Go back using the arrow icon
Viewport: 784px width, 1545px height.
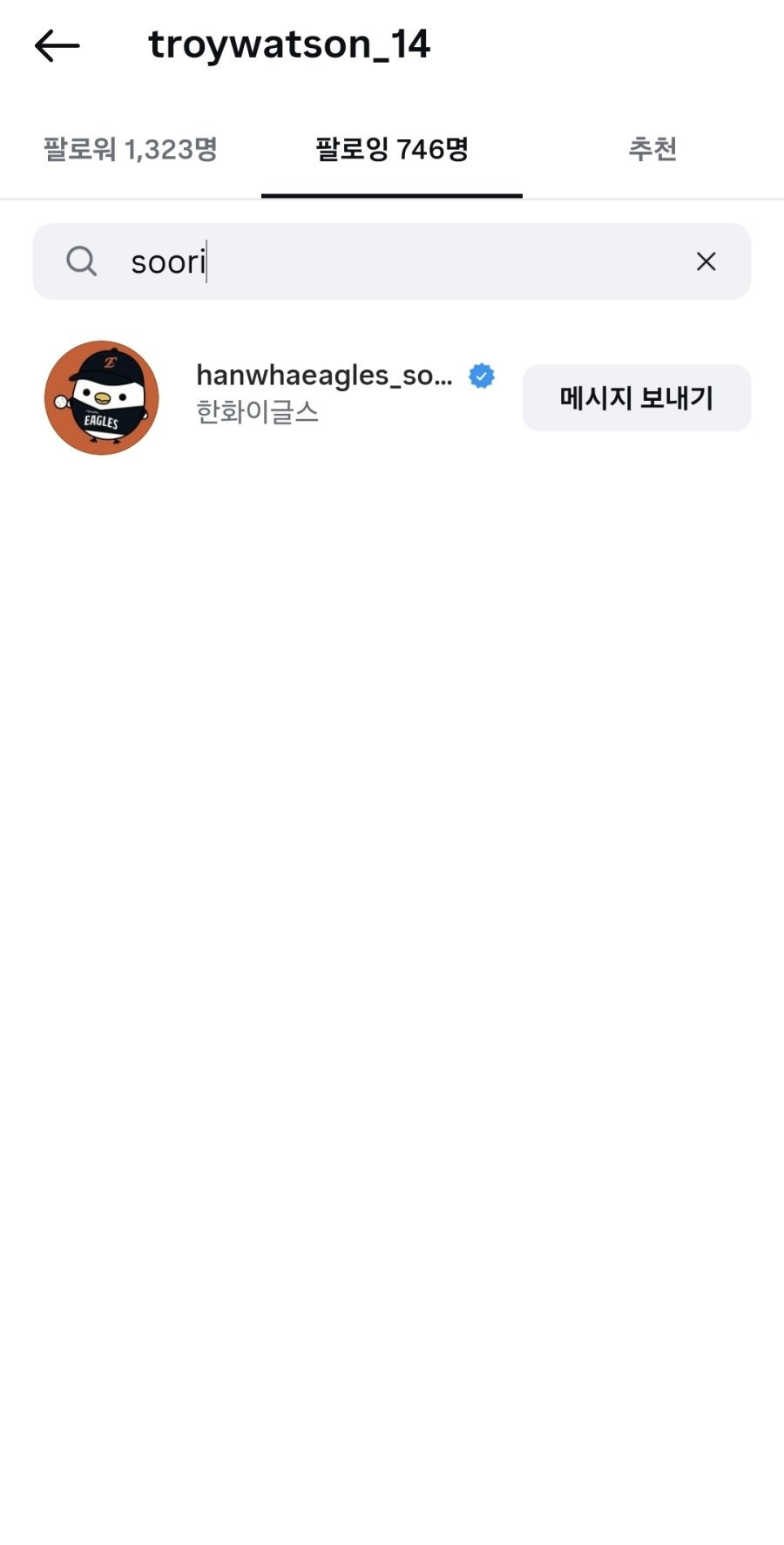tap(57, 46)
